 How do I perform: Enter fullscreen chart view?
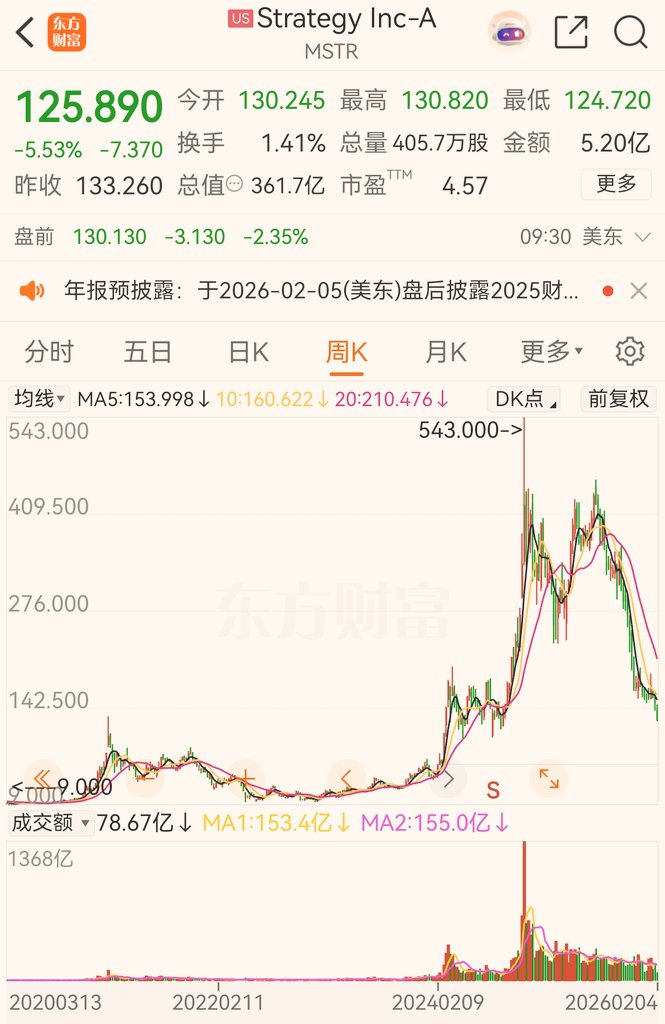coord(549,778)
